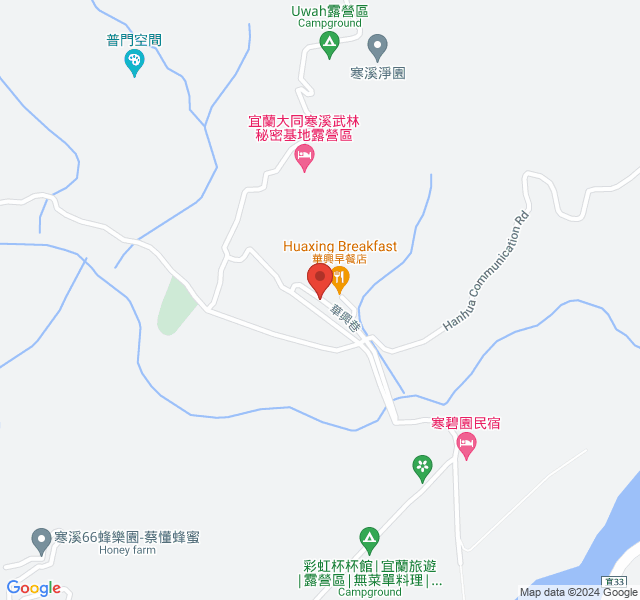640x600 pixels.
Task: Open the 寒溪淨園 place pin
Action: pos(377,46)
